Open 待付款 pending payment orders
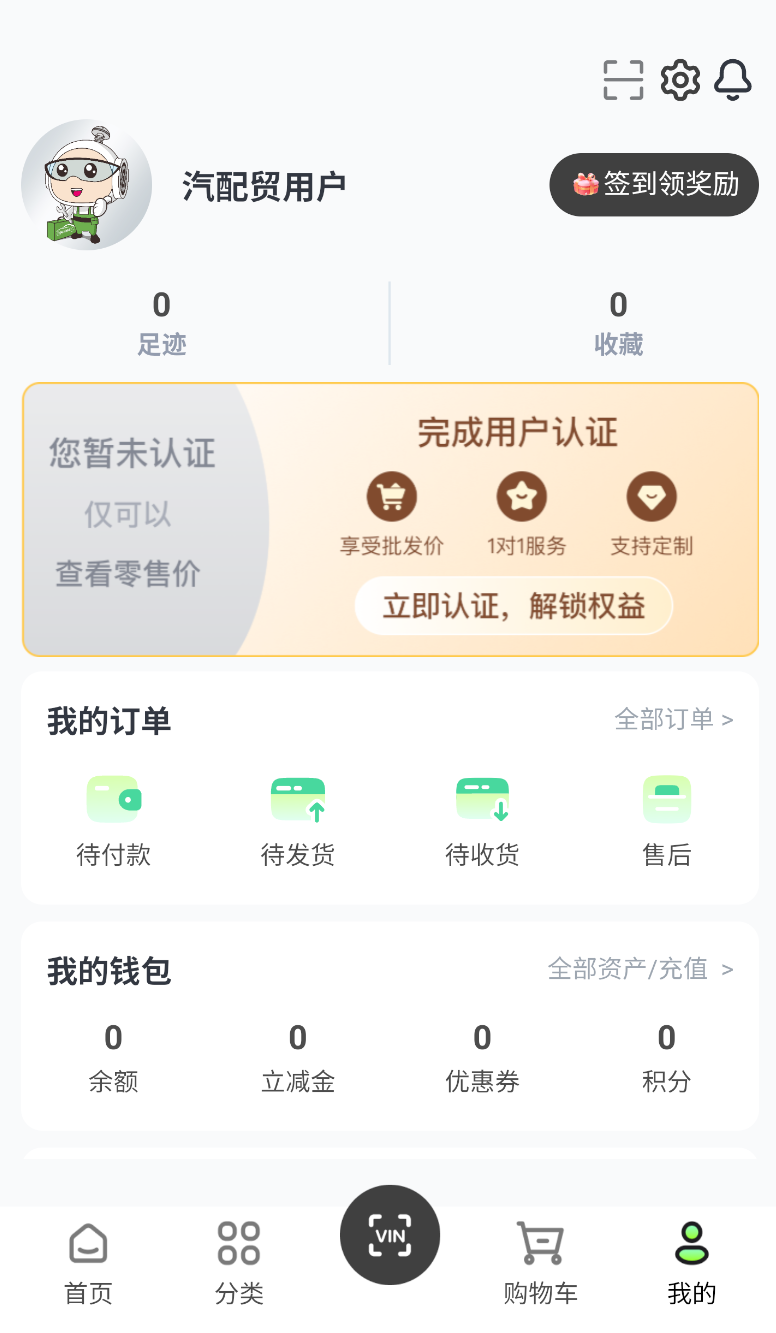 (x=113, y=821)
